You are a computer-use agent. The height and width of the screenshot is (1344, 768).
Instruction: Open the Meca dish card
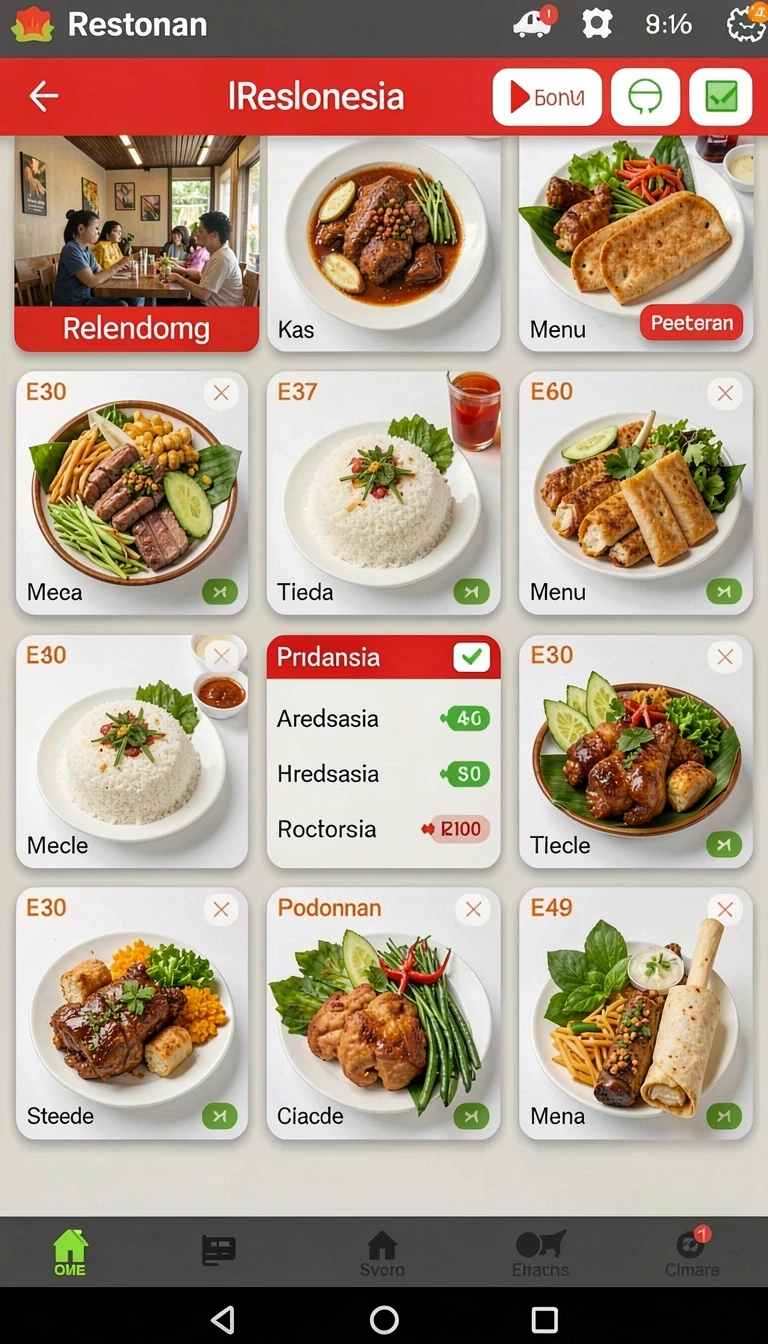(x=132, y=493)
